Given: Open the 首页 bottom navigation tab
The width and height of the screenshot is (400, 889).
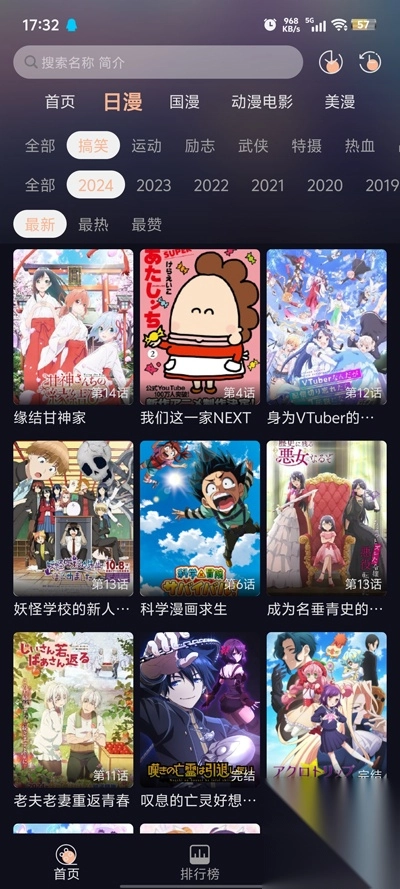Looking at the screenshot, I should click(x=66, y=862).
